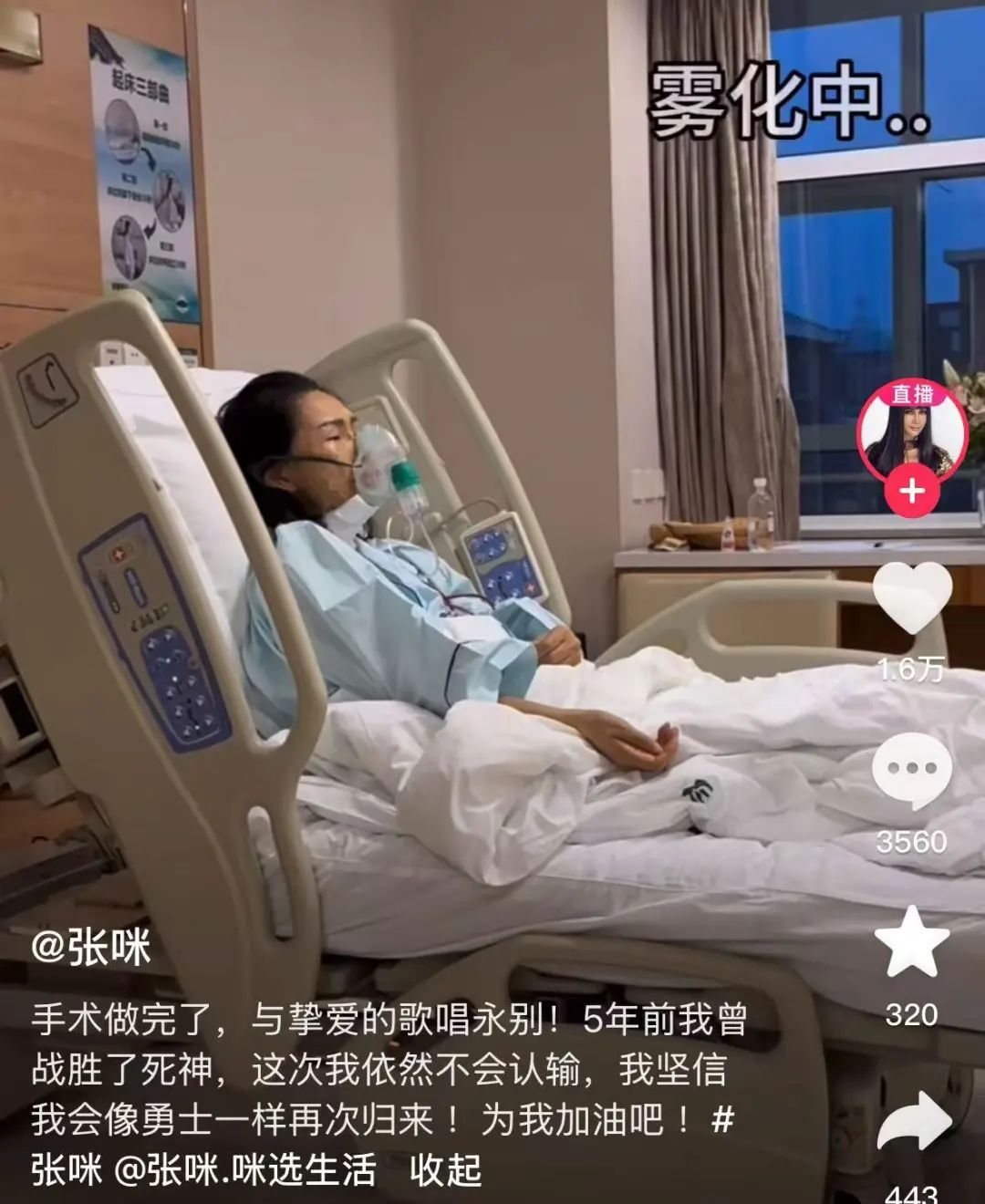Toggle like status on the heart button
This screenshot has width=985, height=1204.
coord(914,597)
